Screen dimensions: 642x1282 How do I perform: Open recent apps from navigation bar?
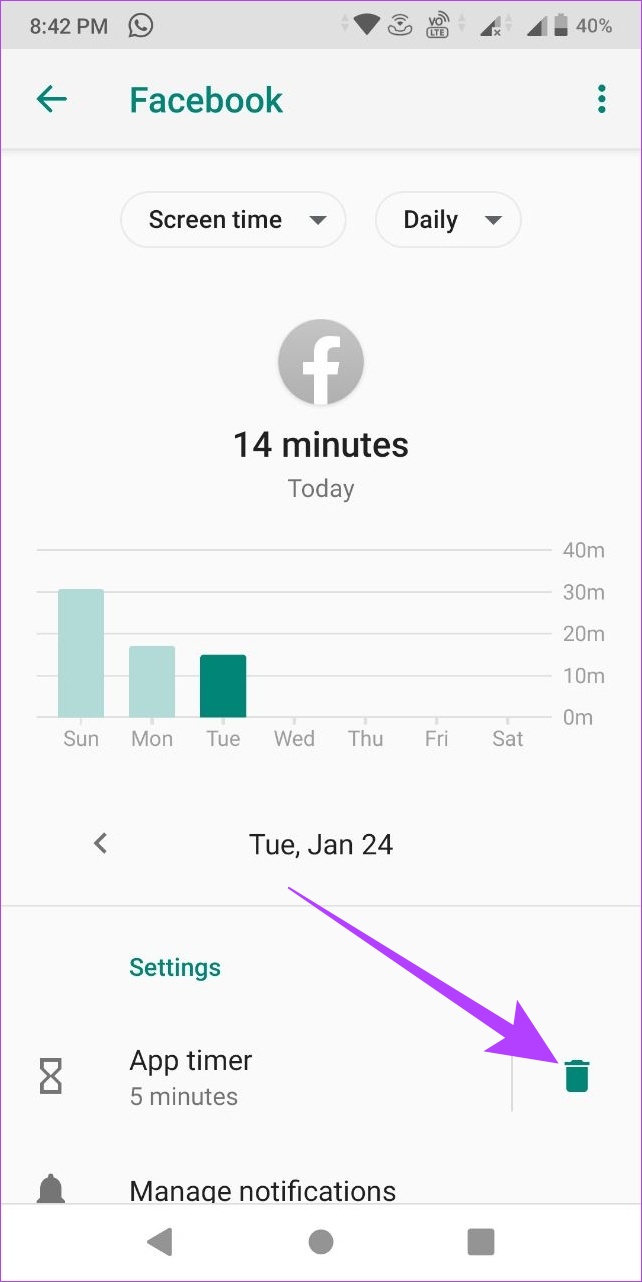tap(481, 1241)
